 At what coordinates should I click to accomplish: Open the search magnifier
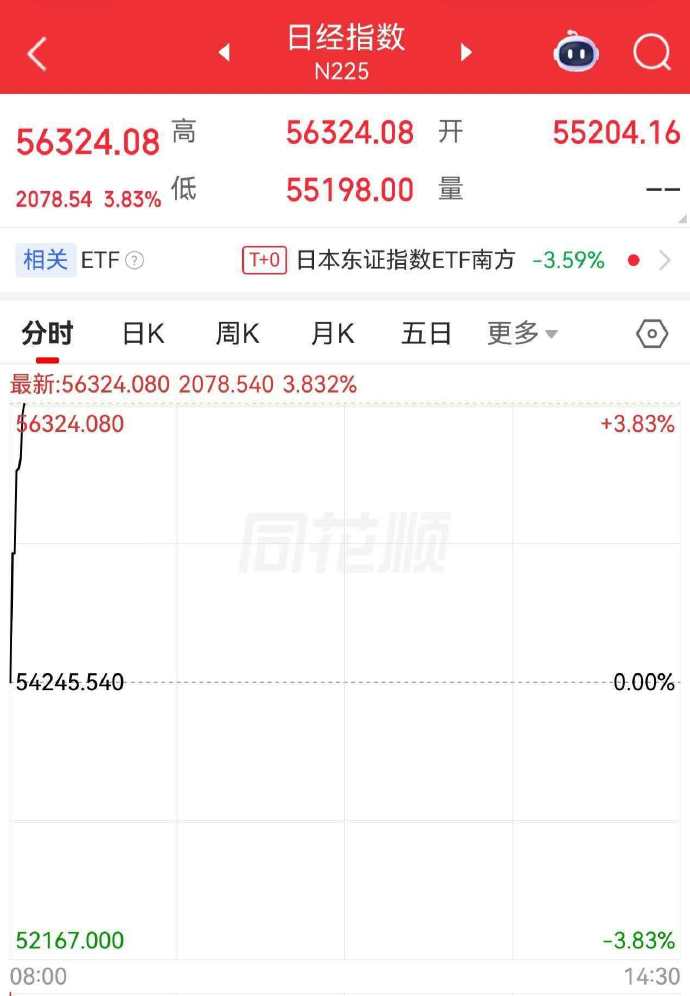click(651, 52)
